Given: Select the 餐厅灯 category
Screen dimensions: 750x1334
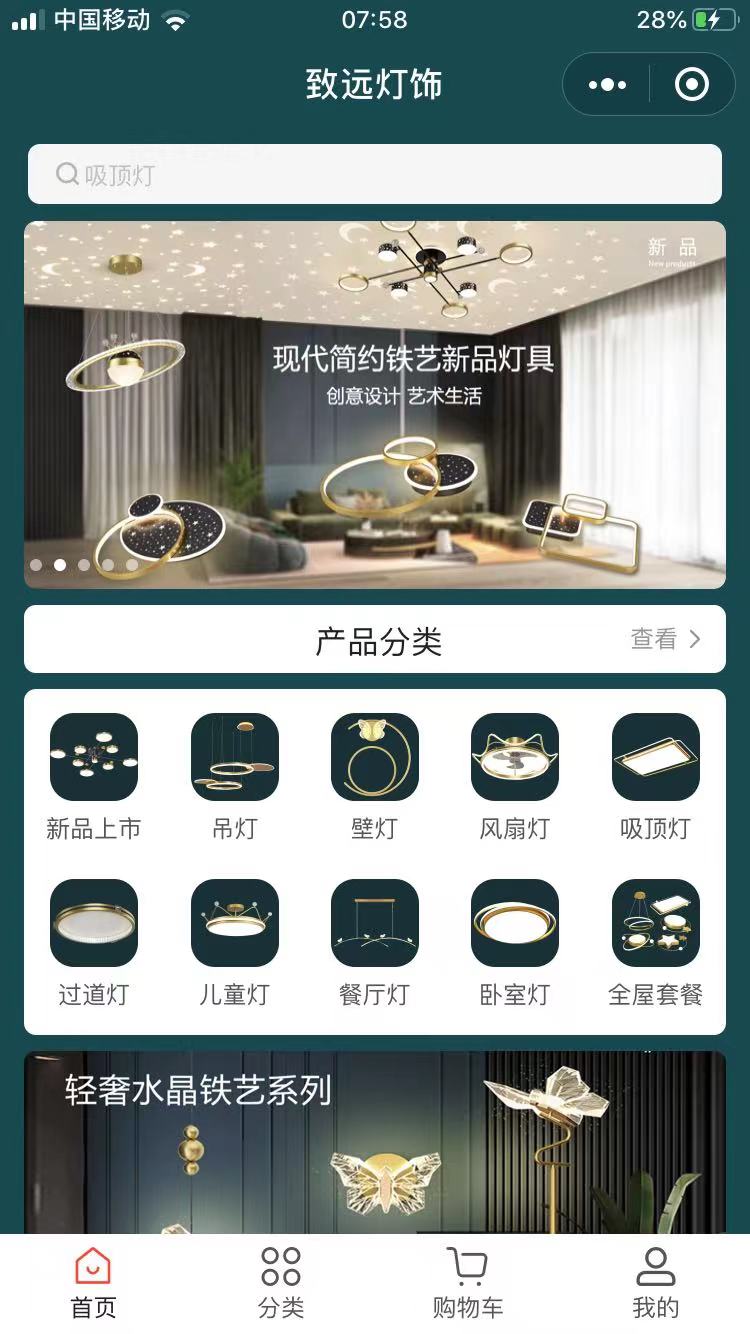Looking at the screenshot, I should click(x=375, y=923).
